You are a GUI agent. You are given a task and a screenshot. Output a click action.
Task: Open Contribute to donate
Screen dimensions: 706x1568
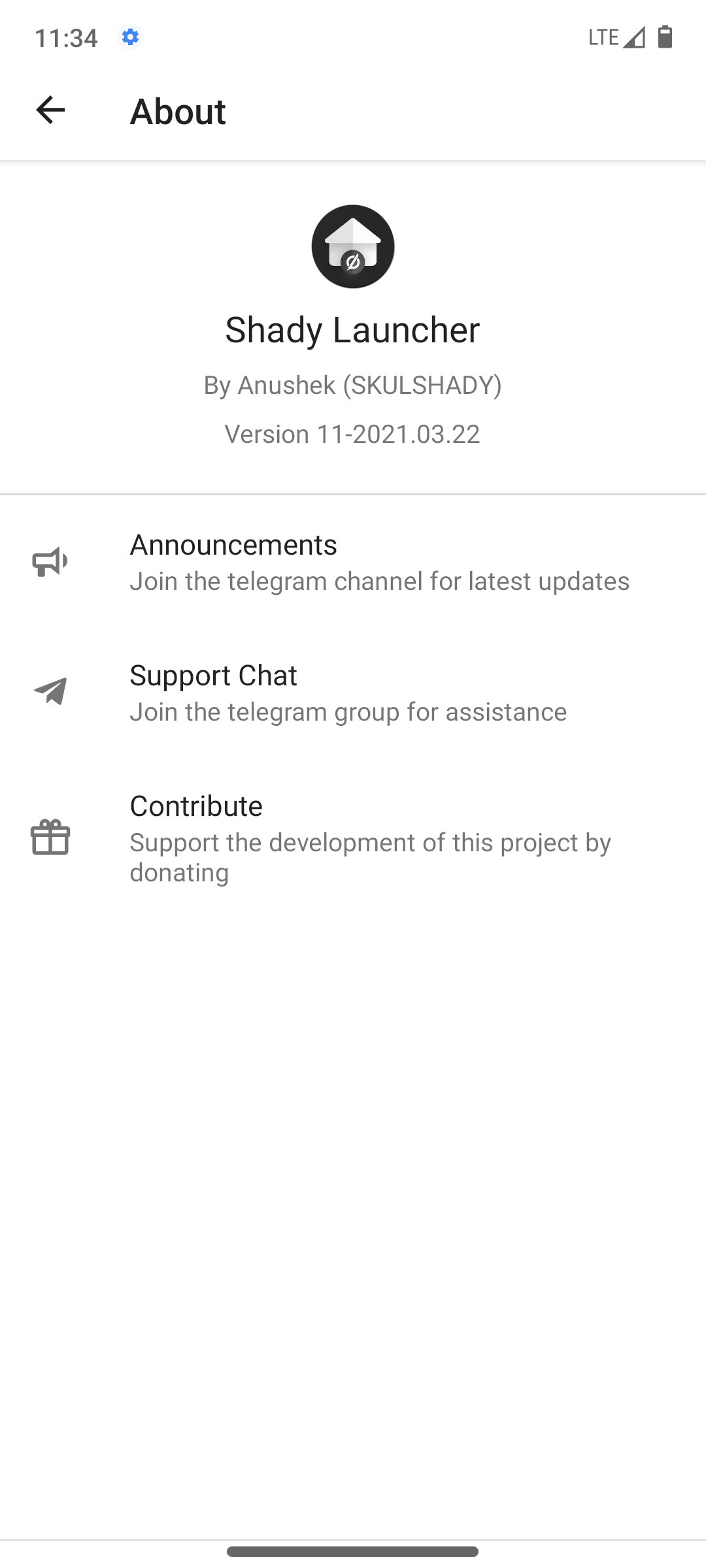point(353,838)
